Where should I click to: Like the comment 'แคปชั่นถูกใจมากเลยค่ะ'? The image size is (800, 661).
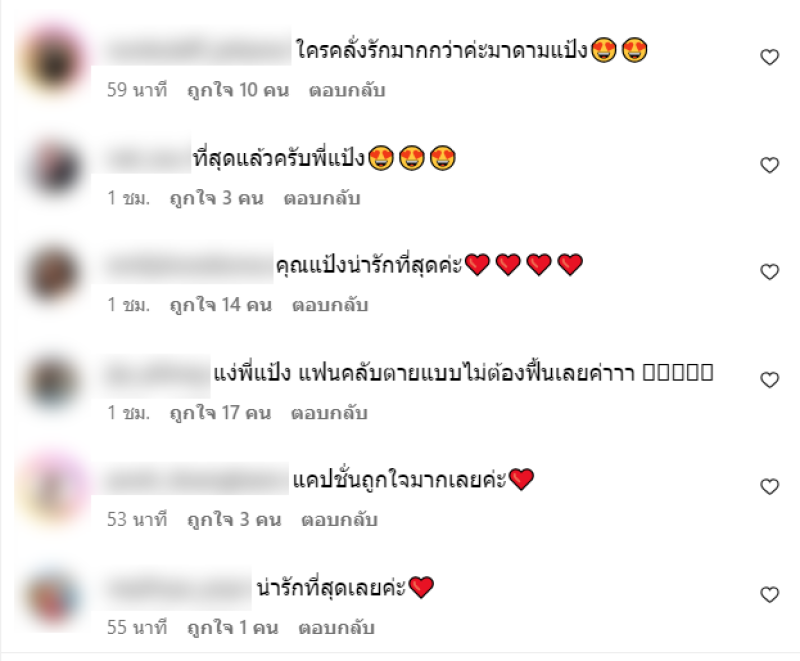pyautogui.click(x=769, y=487)
